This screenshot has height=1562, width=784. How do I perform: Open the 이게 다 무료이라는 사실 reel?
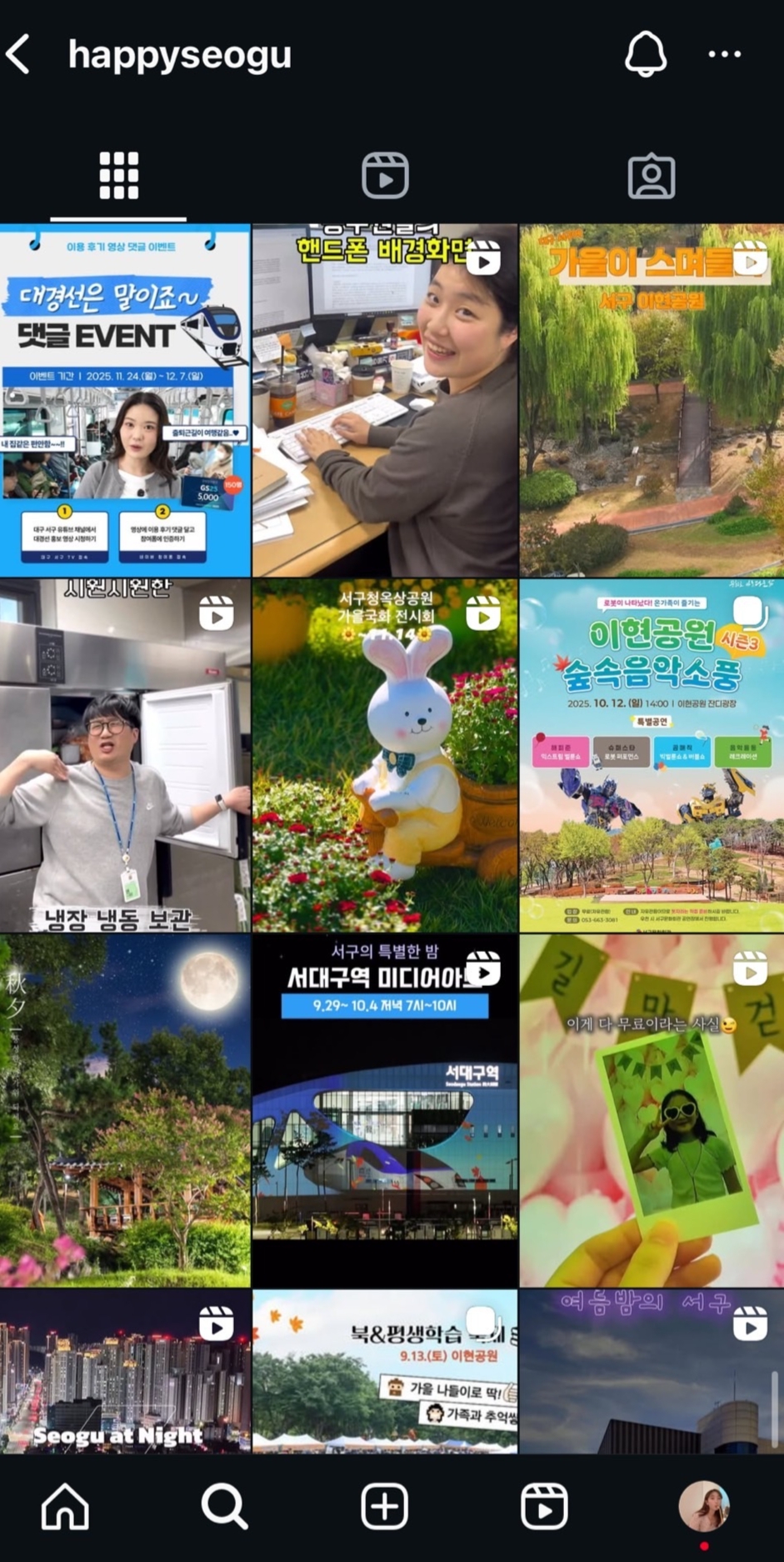652,1110
